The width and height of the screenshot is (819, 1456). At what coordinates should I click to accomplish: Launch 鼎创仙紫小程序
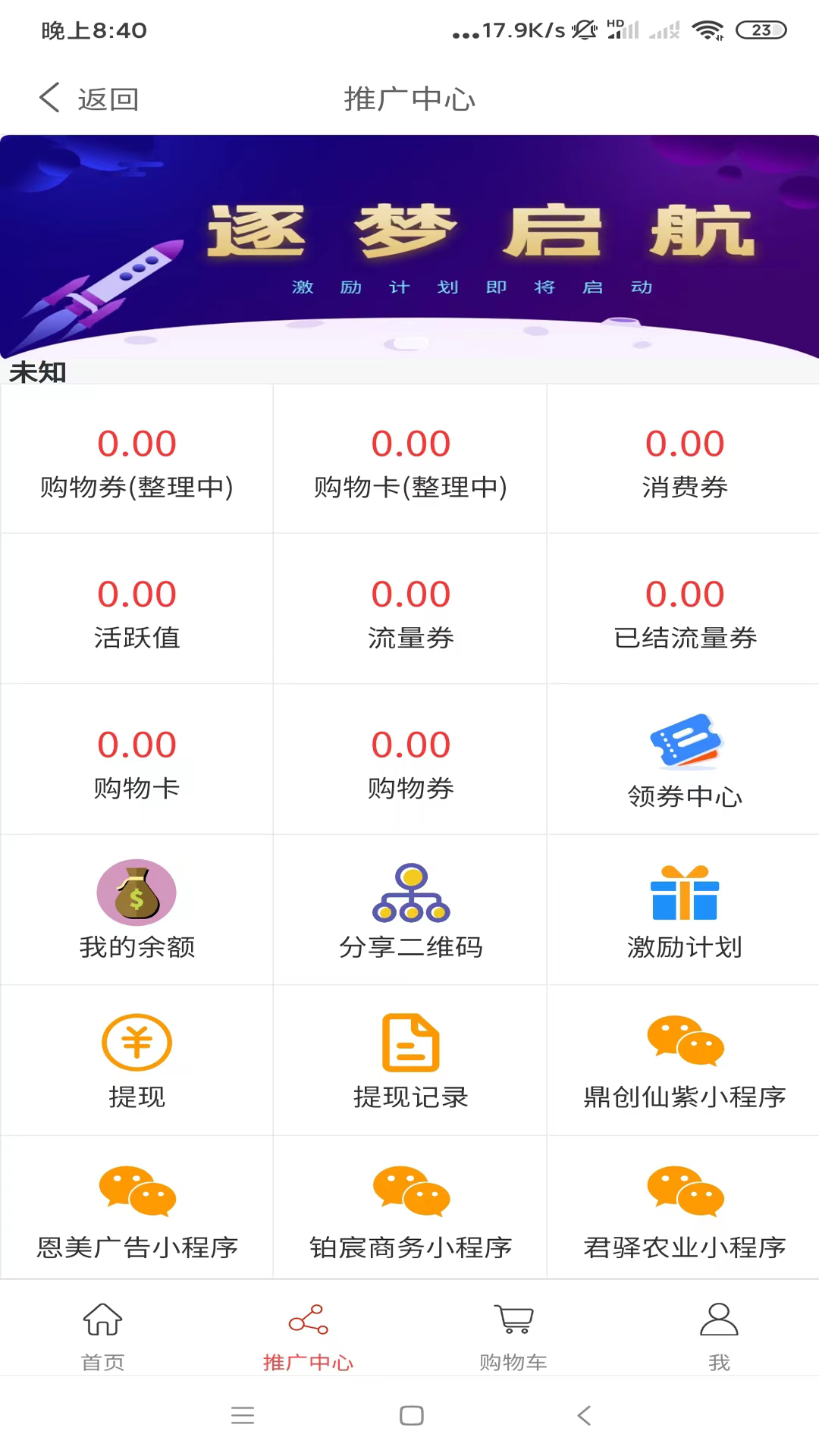(684, 1060)
